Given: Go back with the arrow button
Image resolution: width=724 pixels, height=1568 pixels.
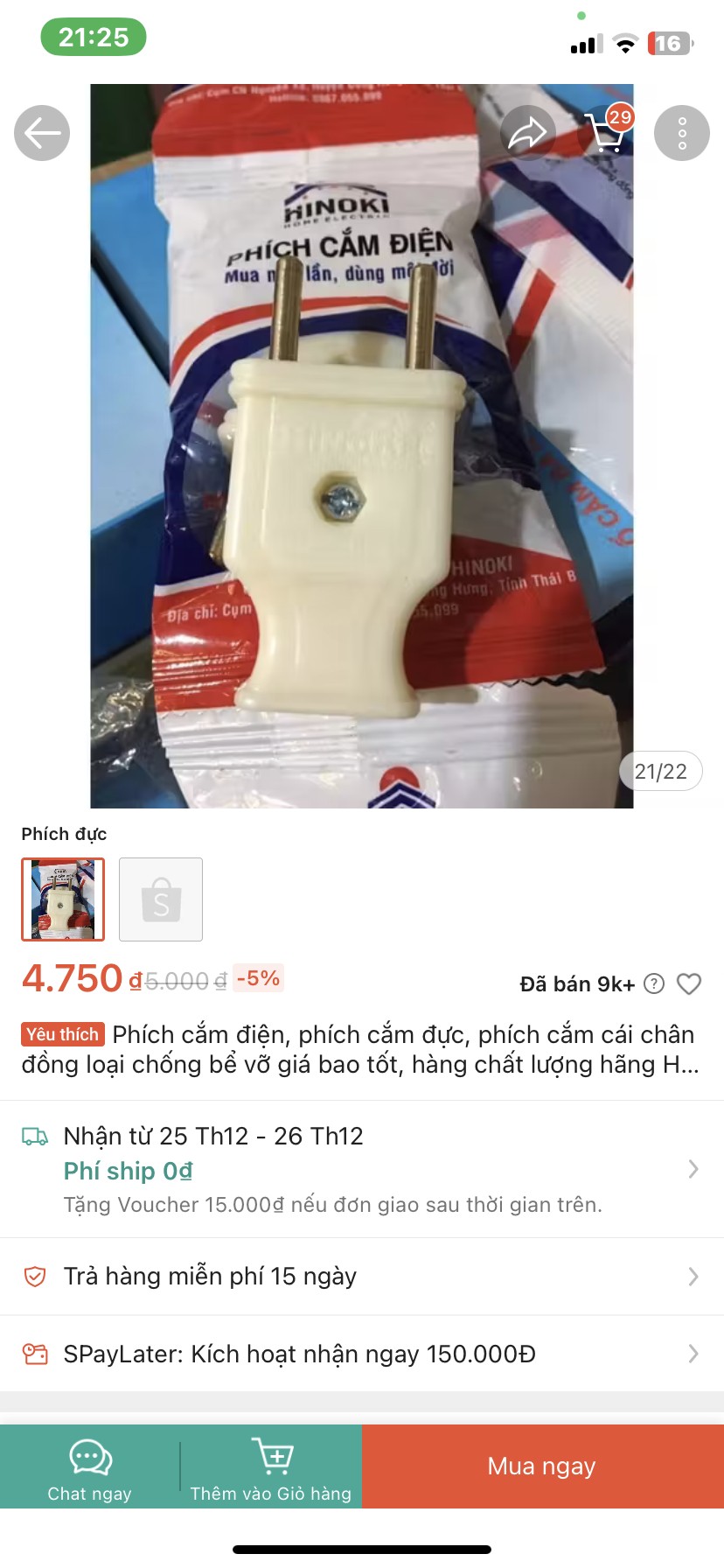Looking at the screenshot, I should (42, 133).
